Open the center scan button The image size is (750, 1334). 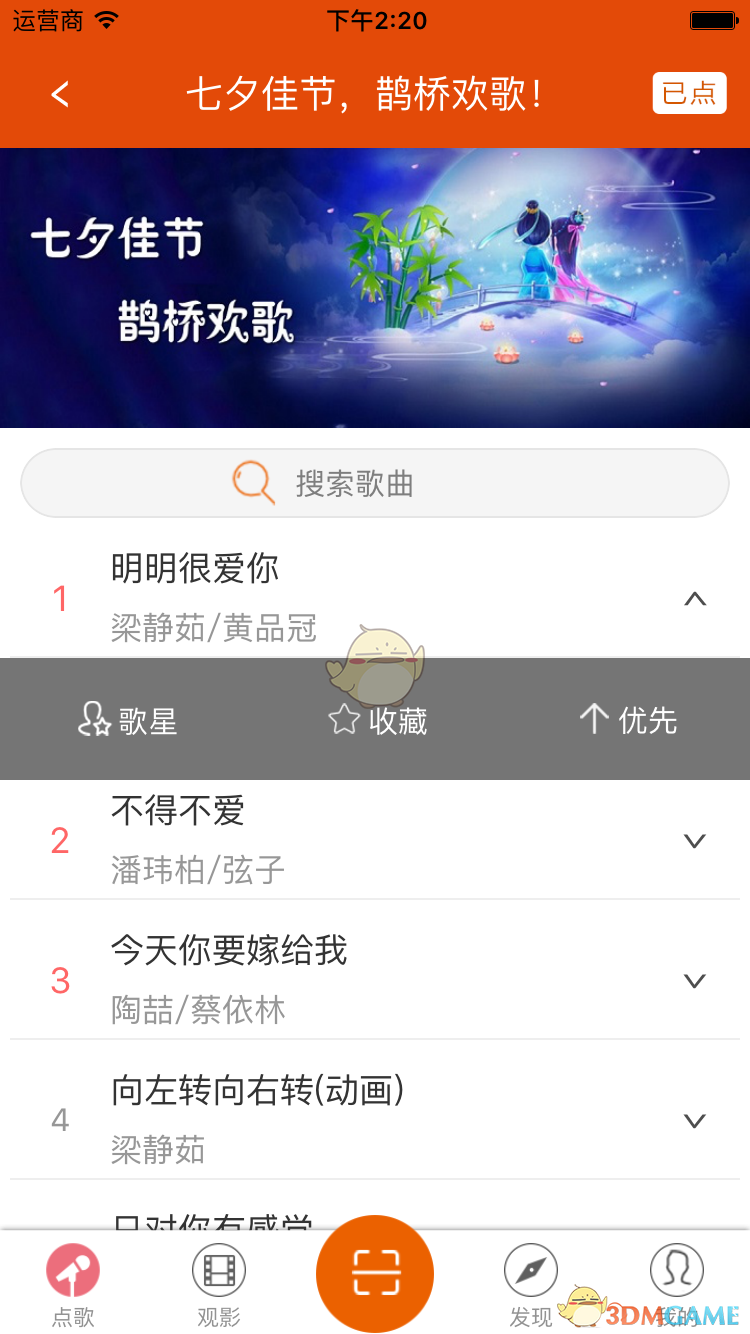pyautogui.click(x=375, y=1274)
